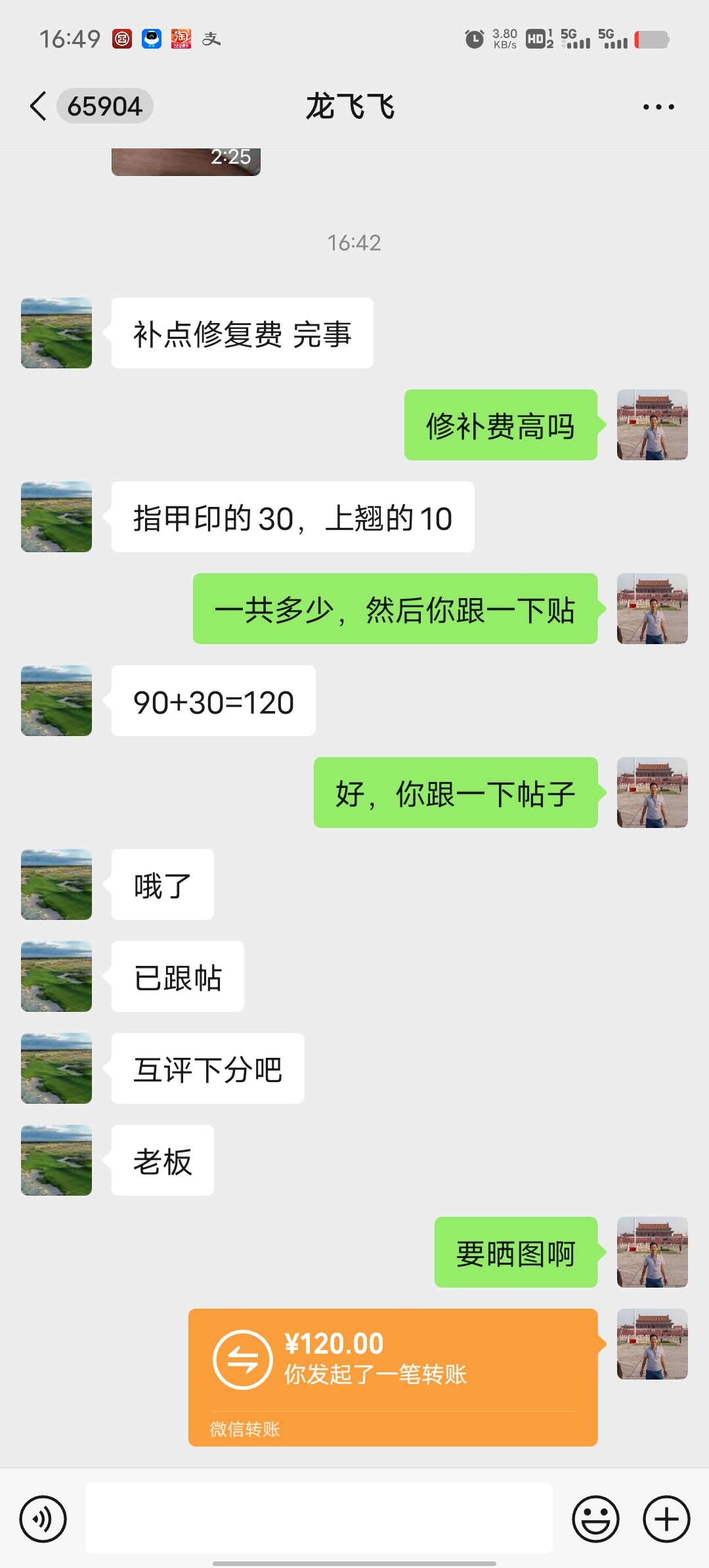Switch to voice message input
Screen dimensions: 709x1568
(x=43, y=1519)
